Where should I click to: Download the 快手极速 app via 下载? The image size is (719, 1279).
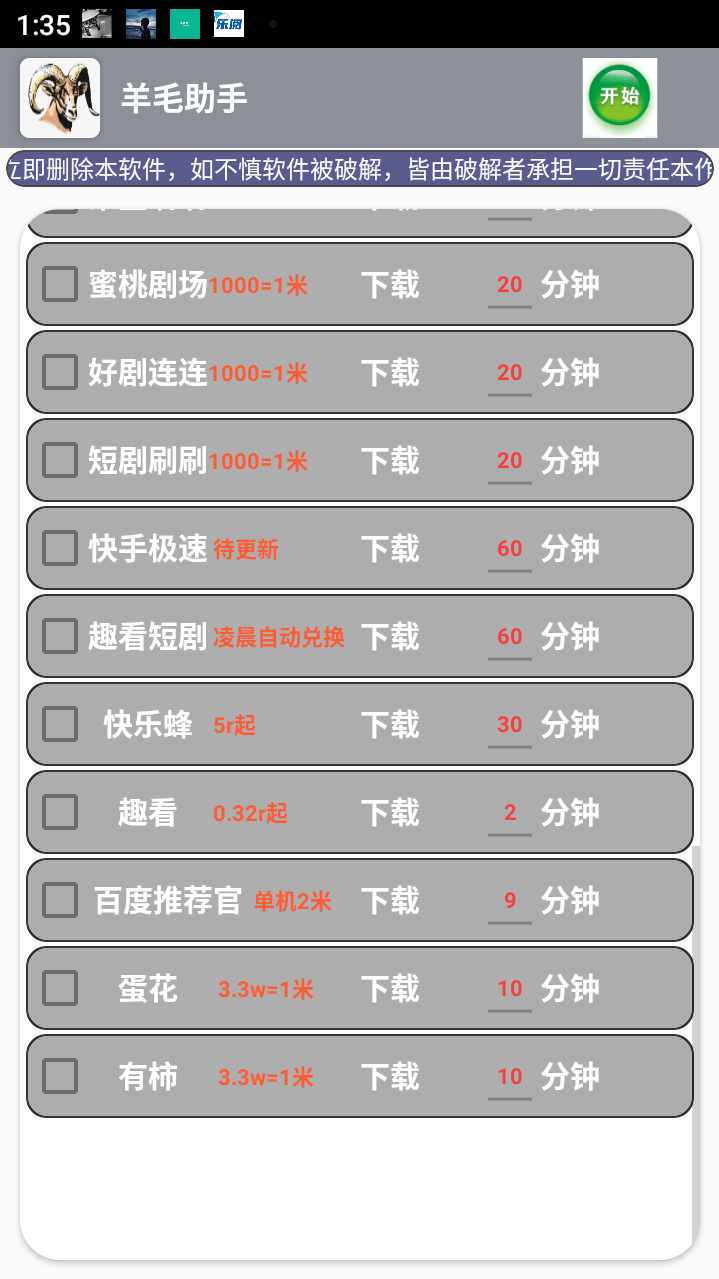click(x=390, y=549)
